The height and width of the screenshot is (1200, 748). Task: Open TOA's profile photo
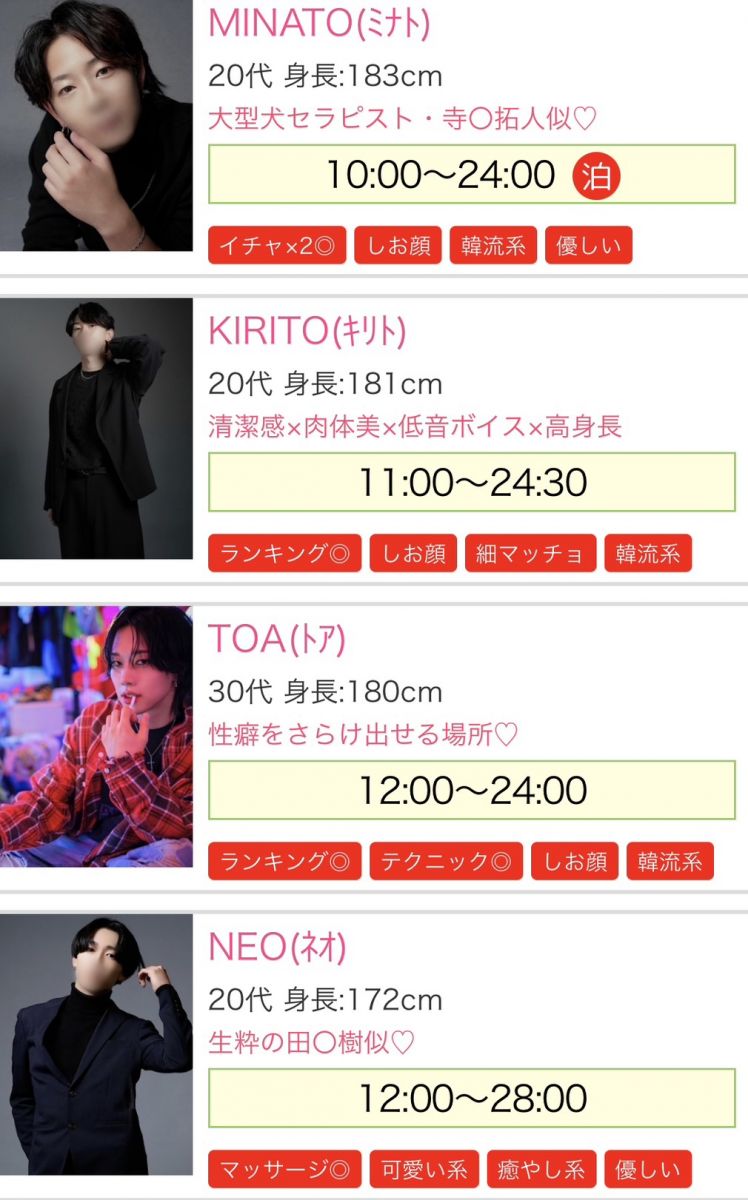[96, 736]
